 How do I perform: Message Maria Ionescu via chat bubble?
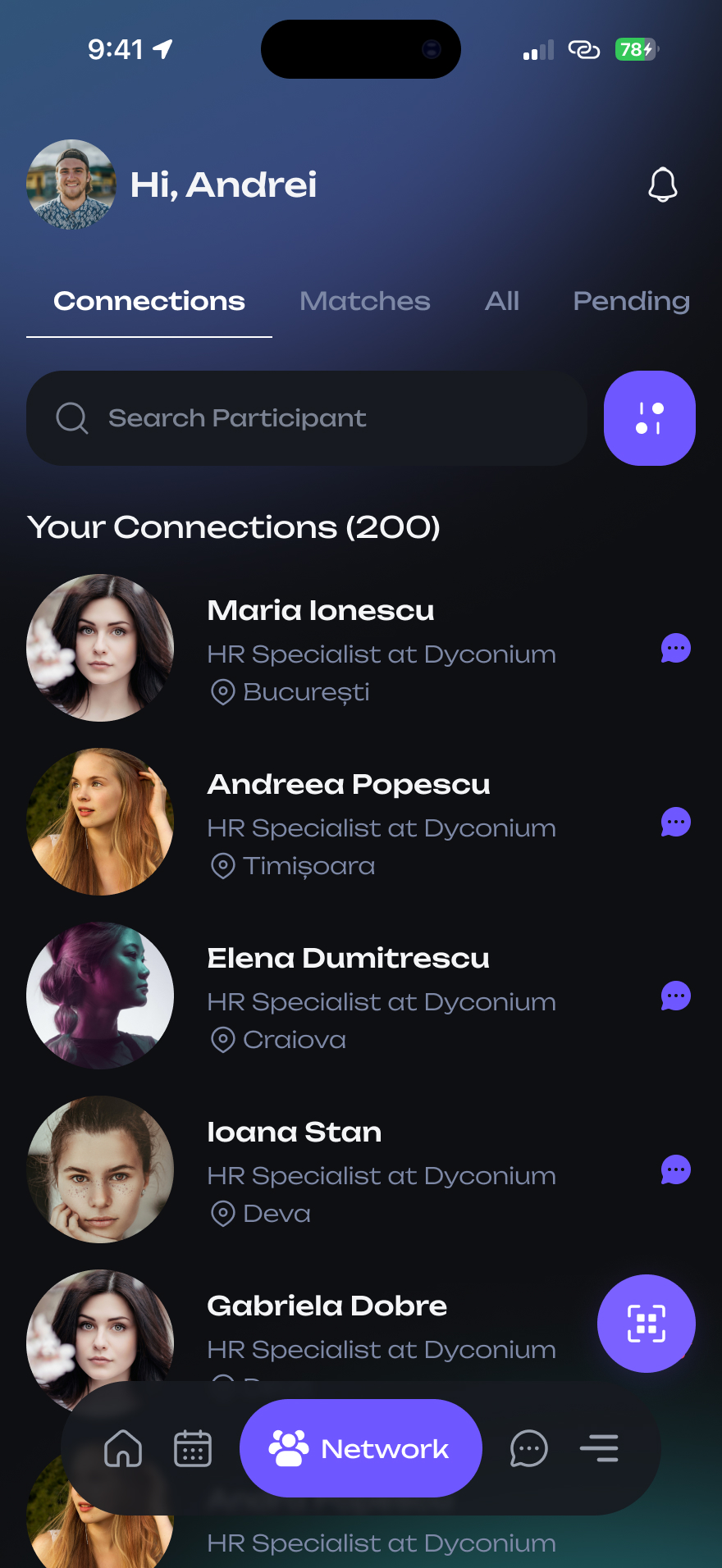(674, 648)
